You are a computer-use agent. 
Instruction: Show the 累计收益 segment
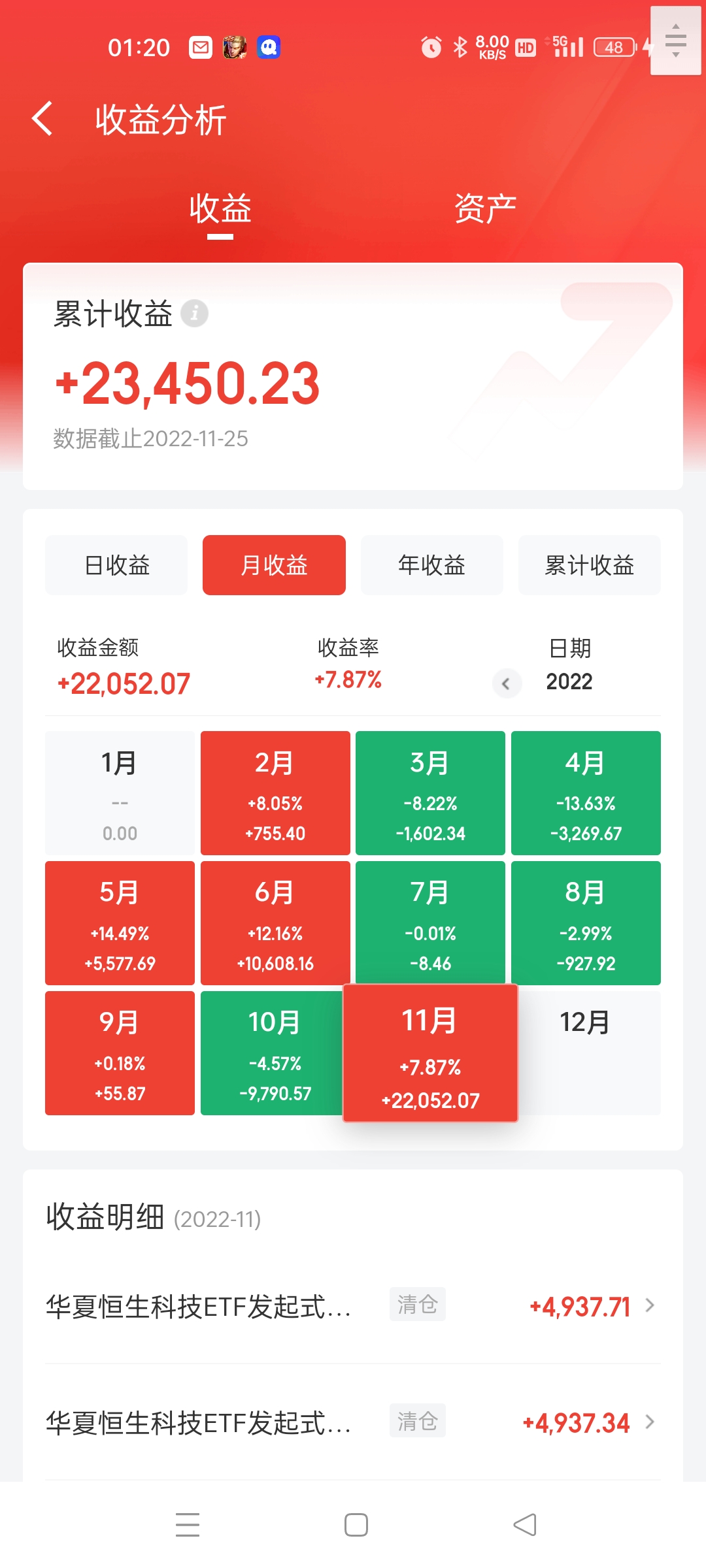click(x=590, y=565)
